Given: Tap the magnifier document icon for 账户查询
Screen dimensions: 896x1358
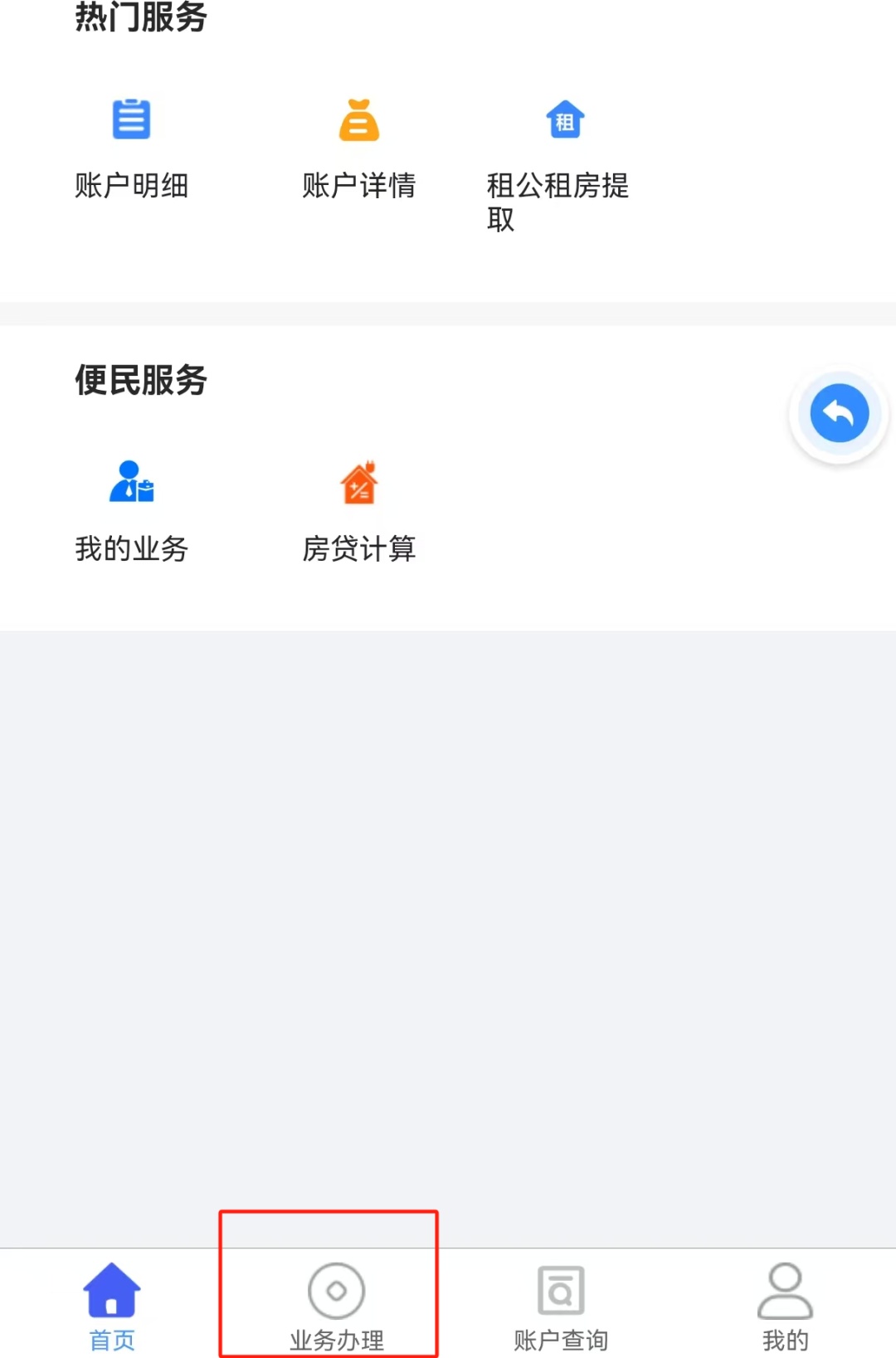Looking at the screenshot, I should coord(561,1290).
